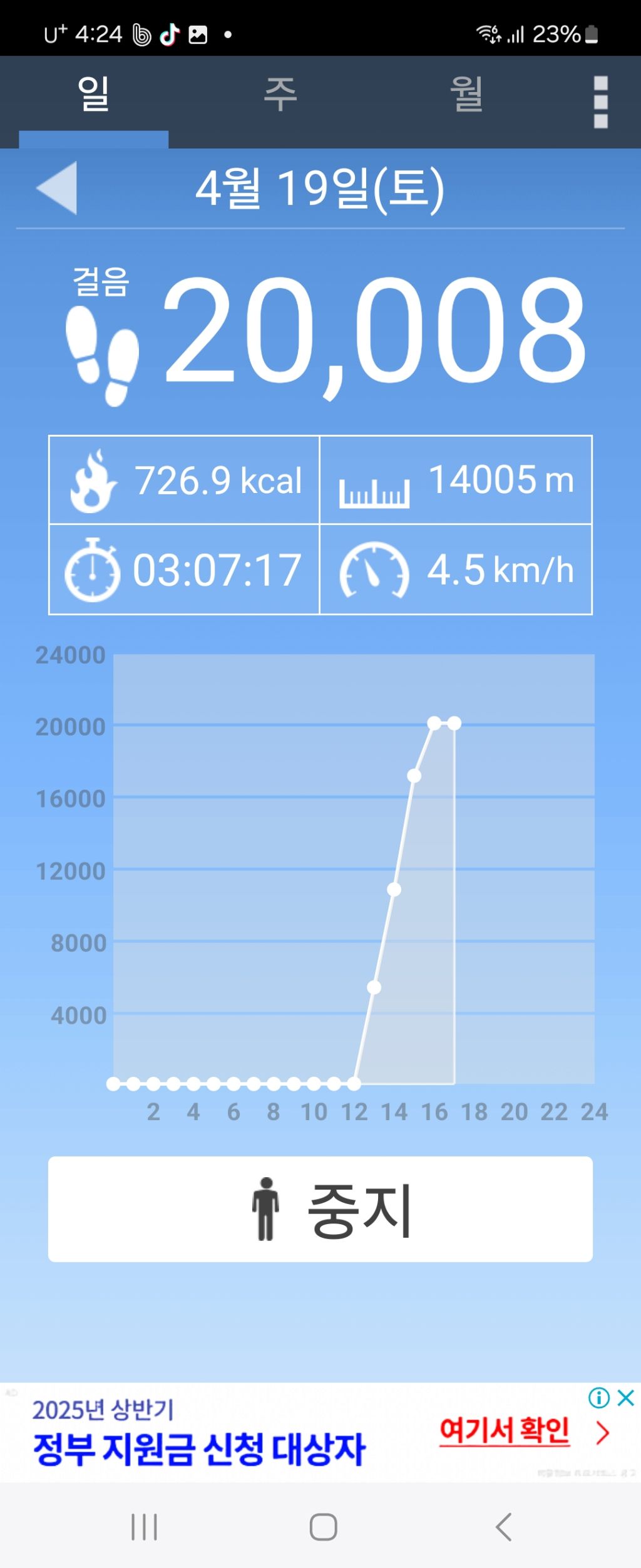Viewport: 641px width, 1568px height.
Task: Open the three-dot overflow menu
Action: pyautogui.click(x=600, y=102)
